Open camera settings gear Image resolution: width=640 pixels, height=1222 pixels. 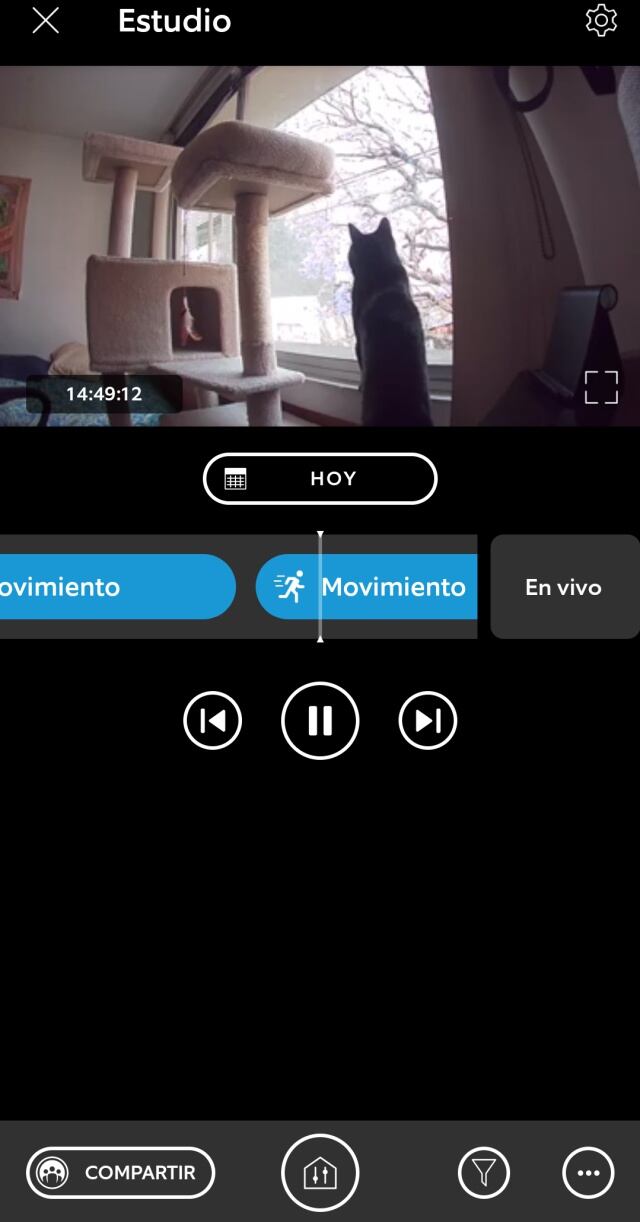pos(601,21)
